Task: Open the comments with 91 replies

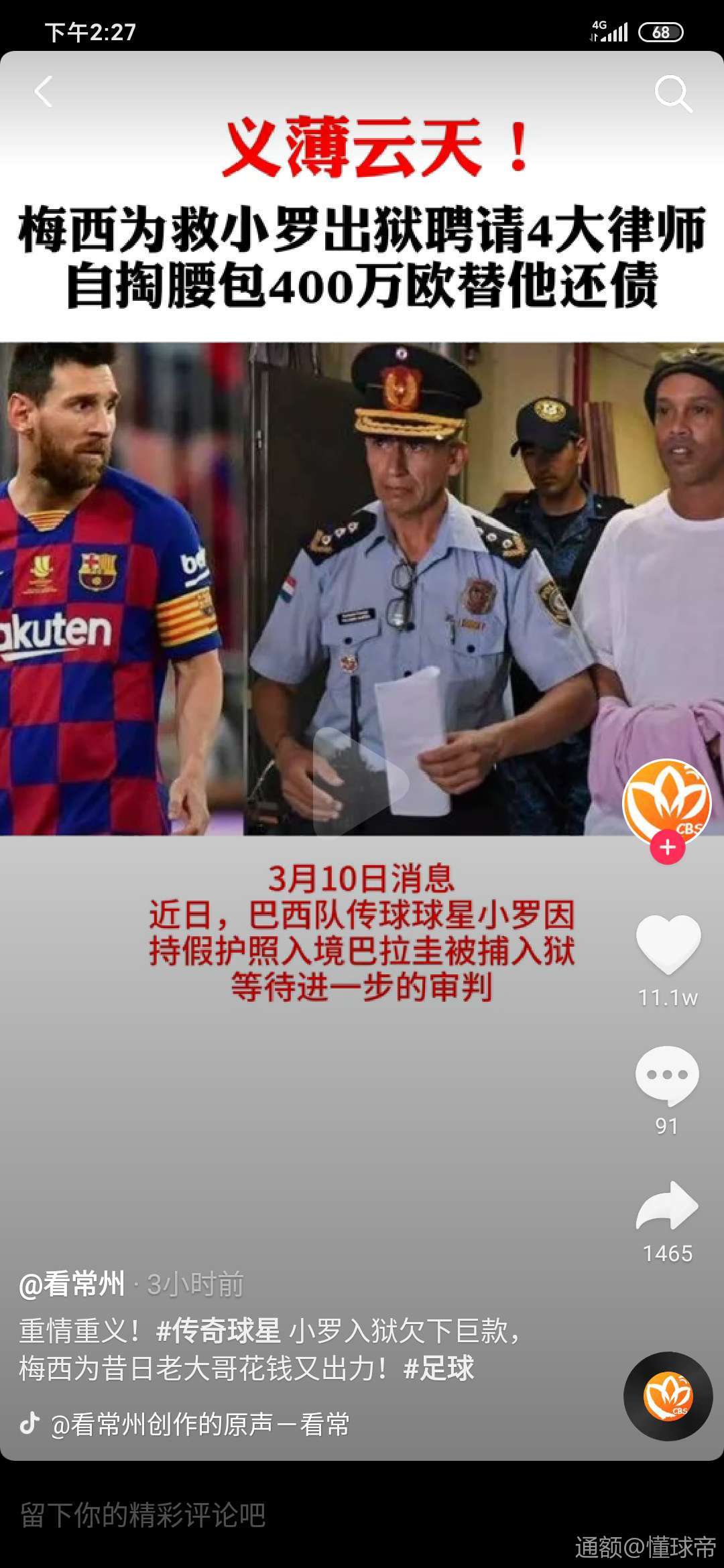Action: coord(667,1076)
